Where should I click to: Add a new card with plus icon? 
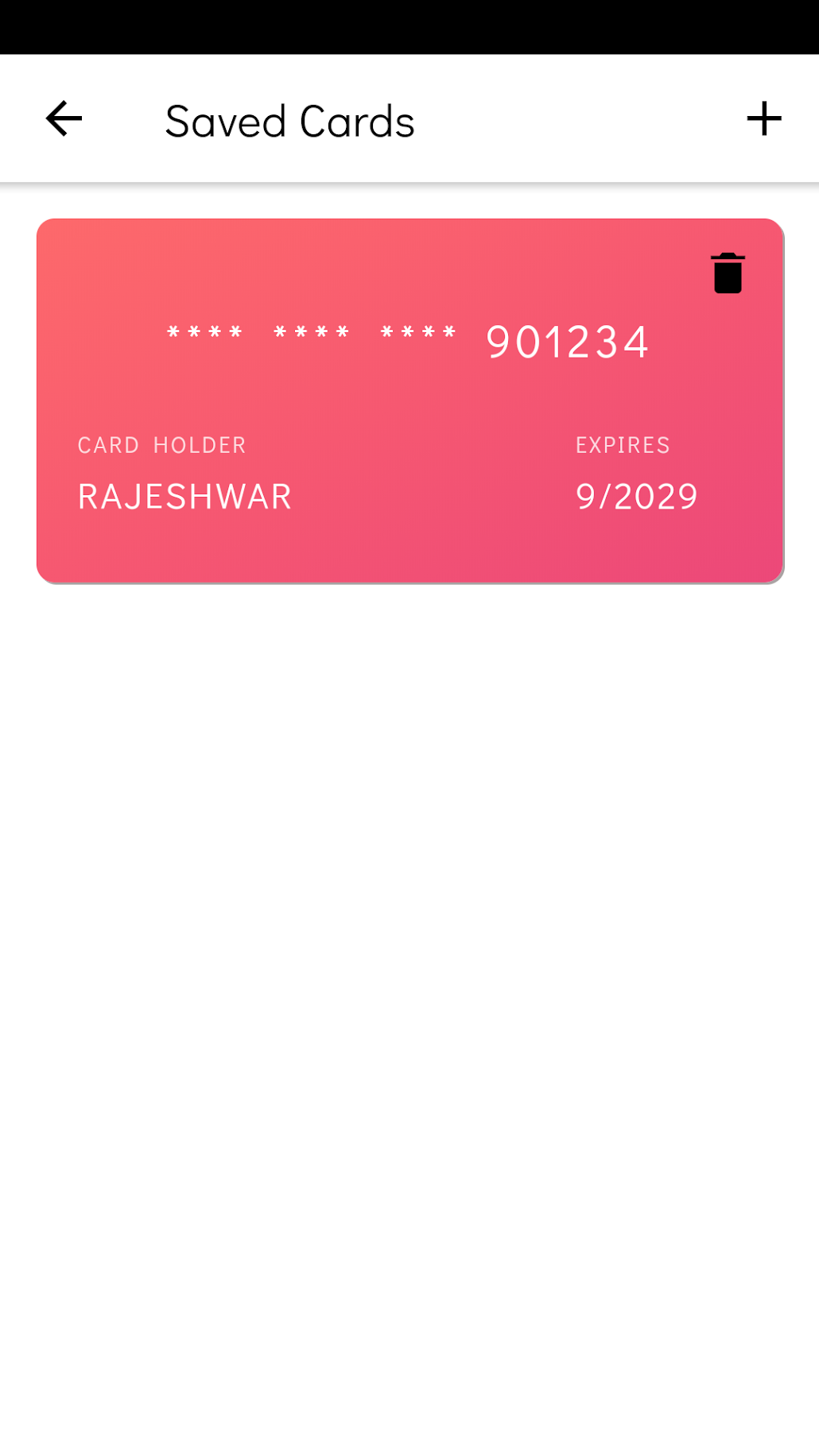[763, 119]
